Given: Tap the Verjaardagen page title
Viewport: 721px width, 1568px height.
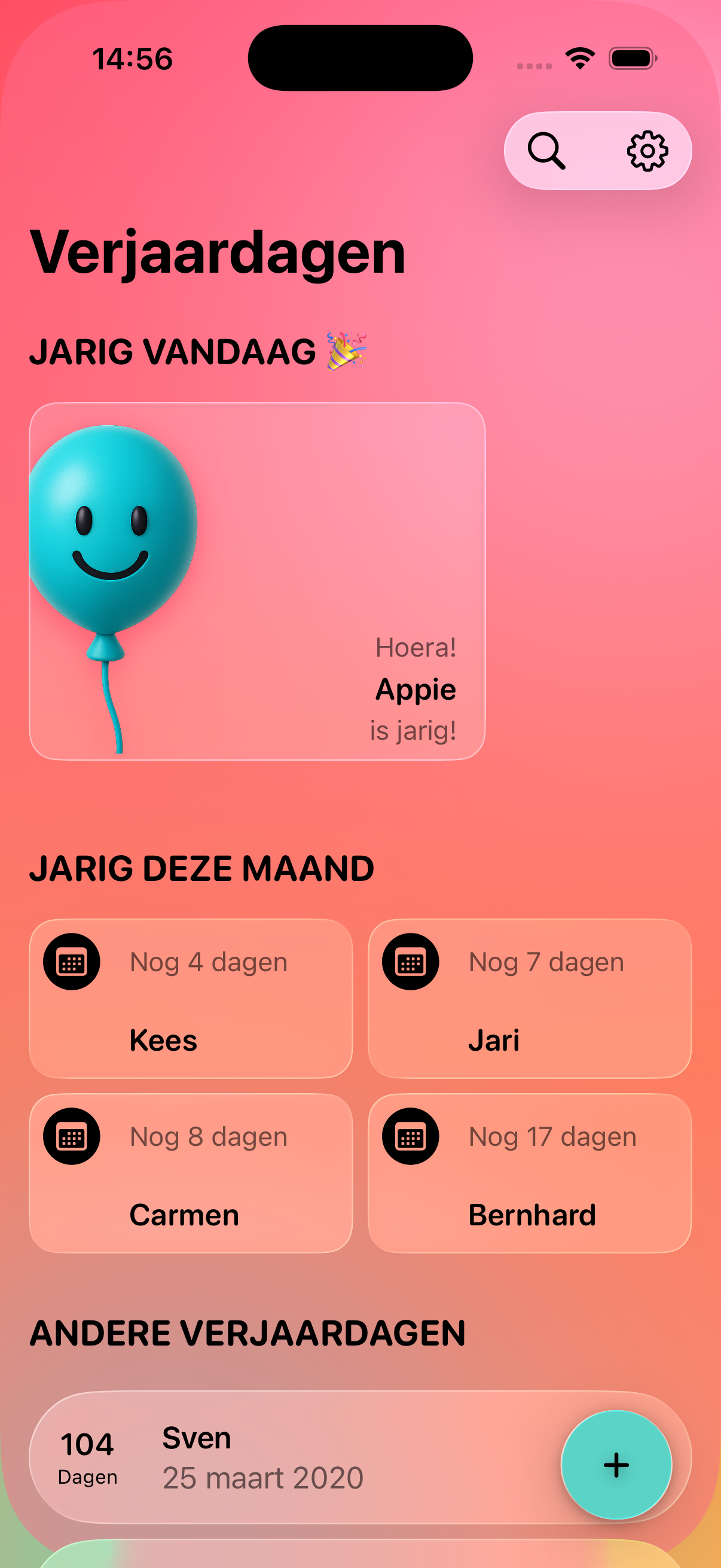Looking at the screenshot, I should point(218,254).
